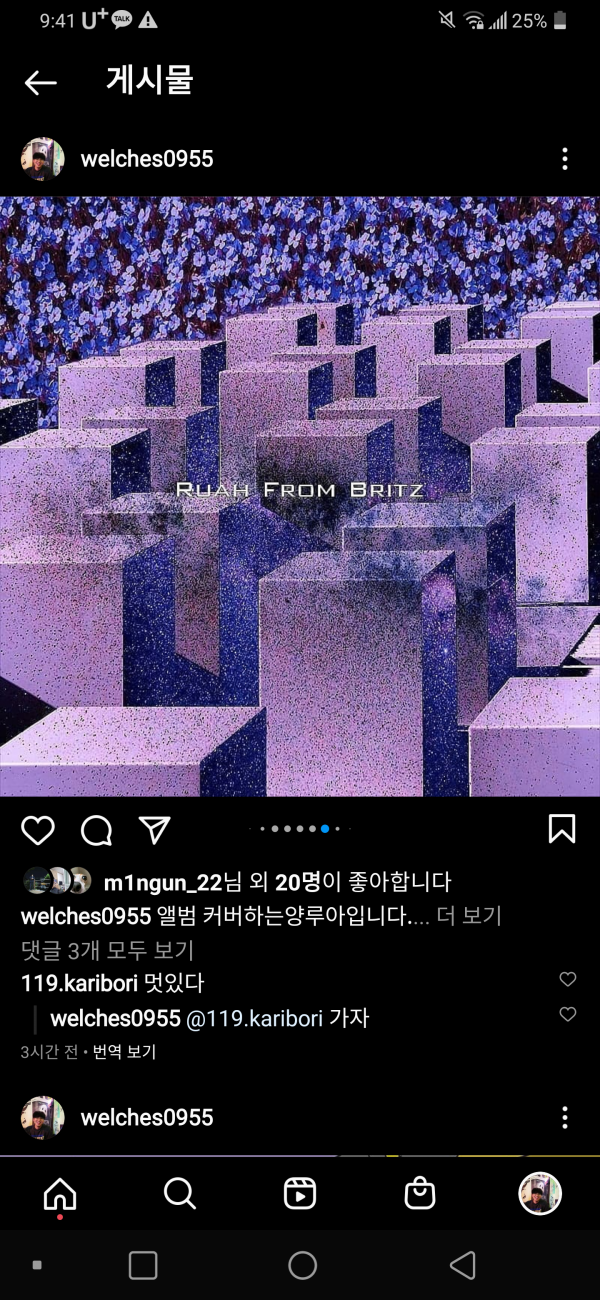Switch to the Profile tab
The image size is (600, 1300).
(x=539, y=1192)
